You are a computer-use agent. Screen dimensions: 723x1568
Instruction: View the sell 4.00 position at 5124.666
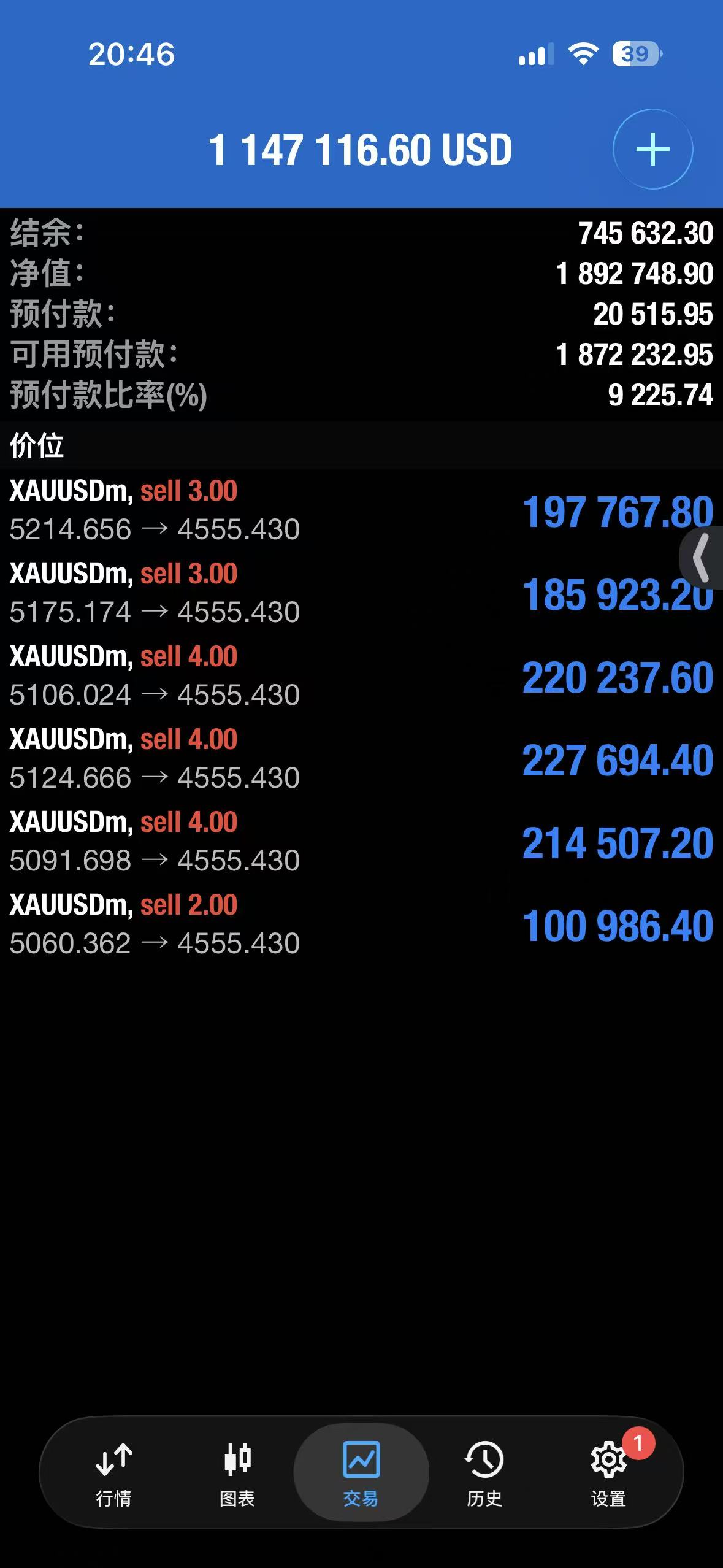307,759
